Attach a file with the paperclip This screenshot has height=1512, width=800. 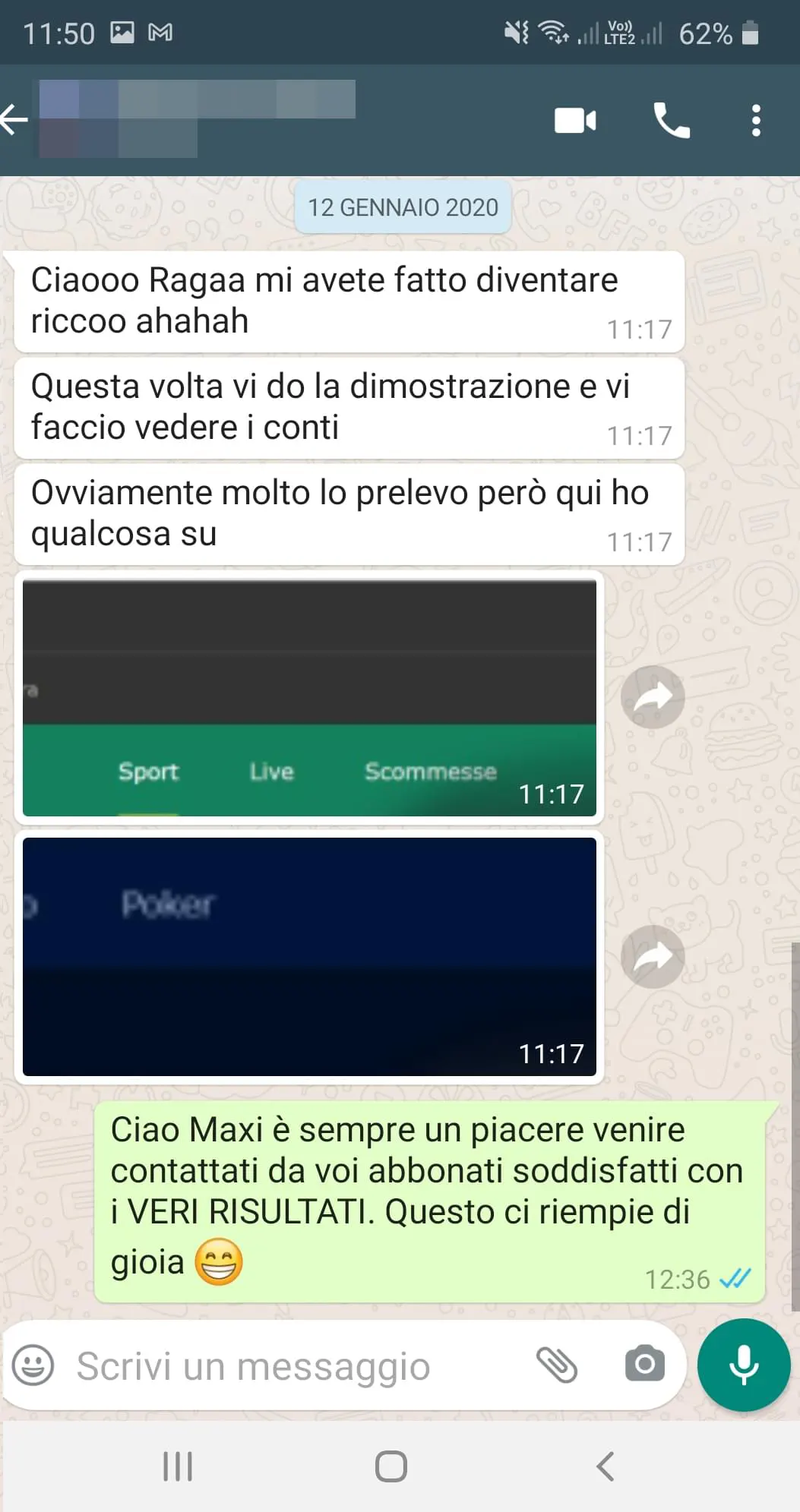tap(557, 1365)
